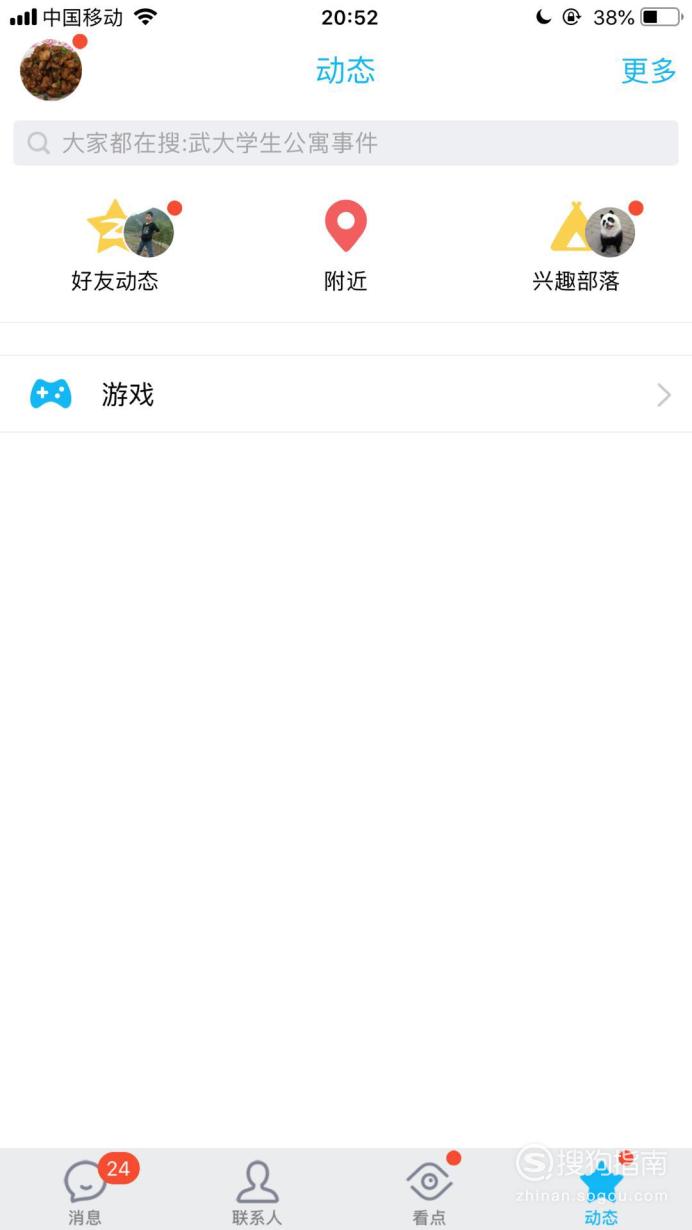Screen dimensions: 692x1230
Task: Tap 更多 for more options
Action: point(649,71)
